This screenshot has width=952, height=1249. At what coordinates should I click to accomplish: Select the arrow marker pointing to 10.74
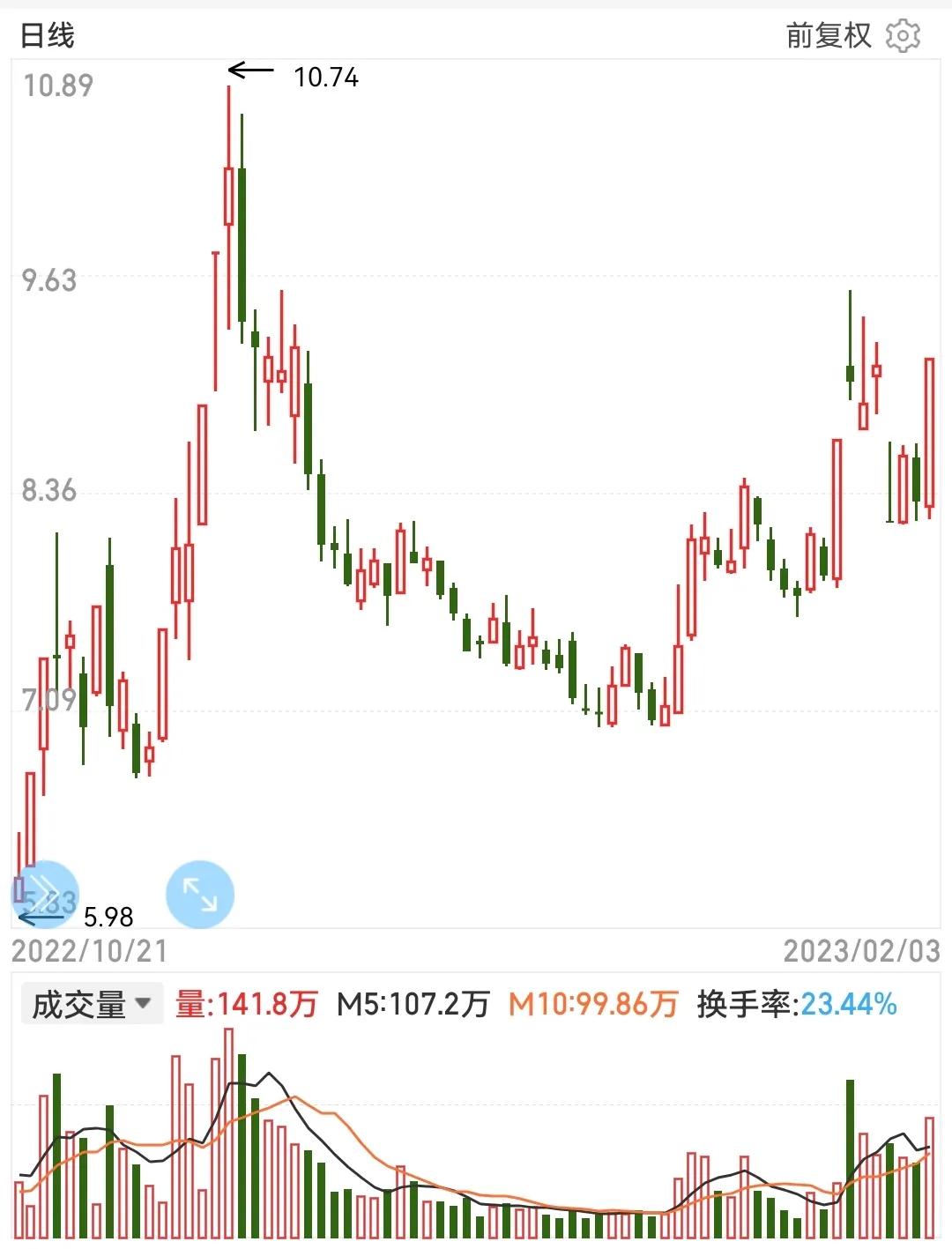point(249,68)
